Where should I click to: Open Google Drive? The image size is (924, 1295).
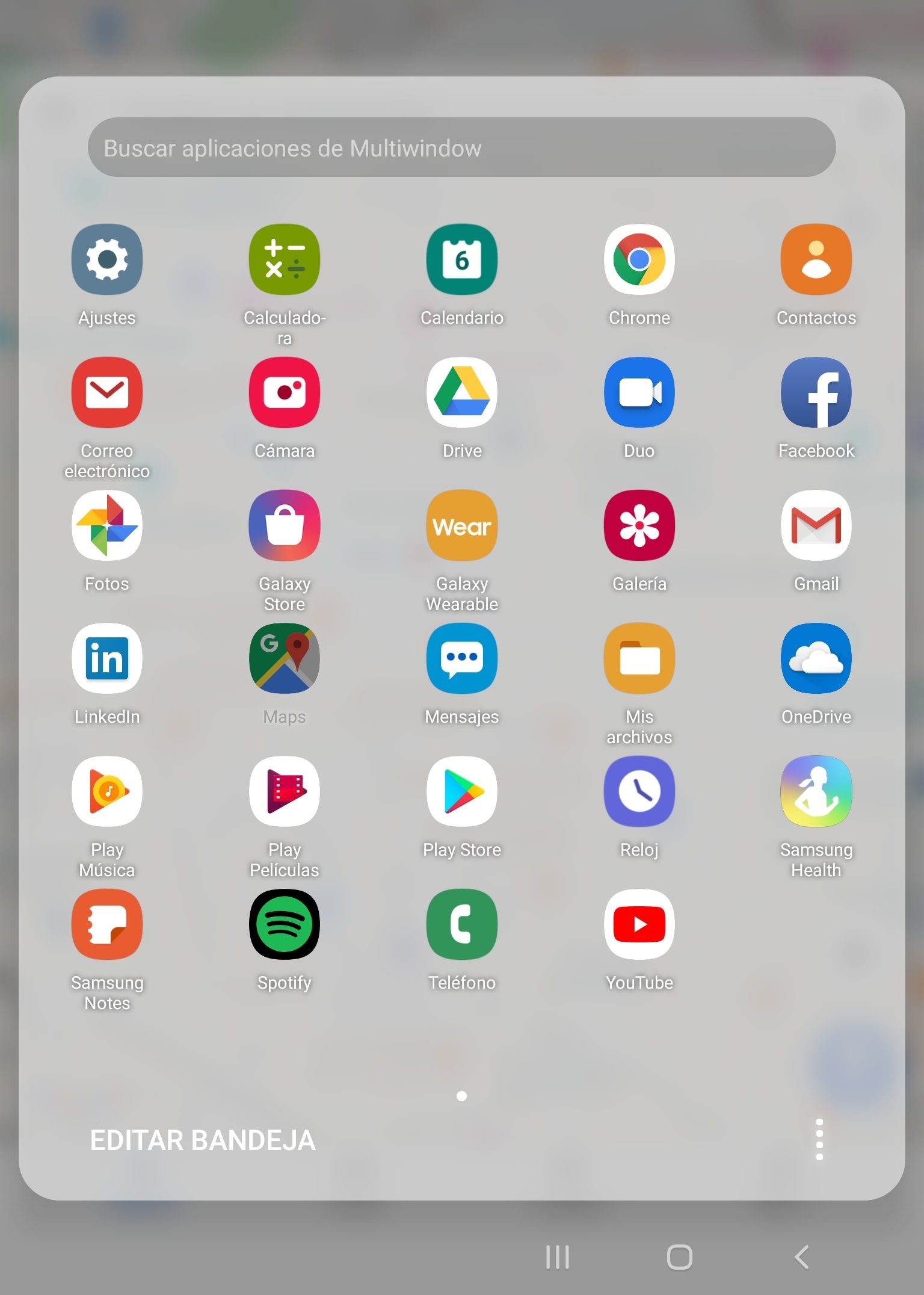[x=461, y=393]
